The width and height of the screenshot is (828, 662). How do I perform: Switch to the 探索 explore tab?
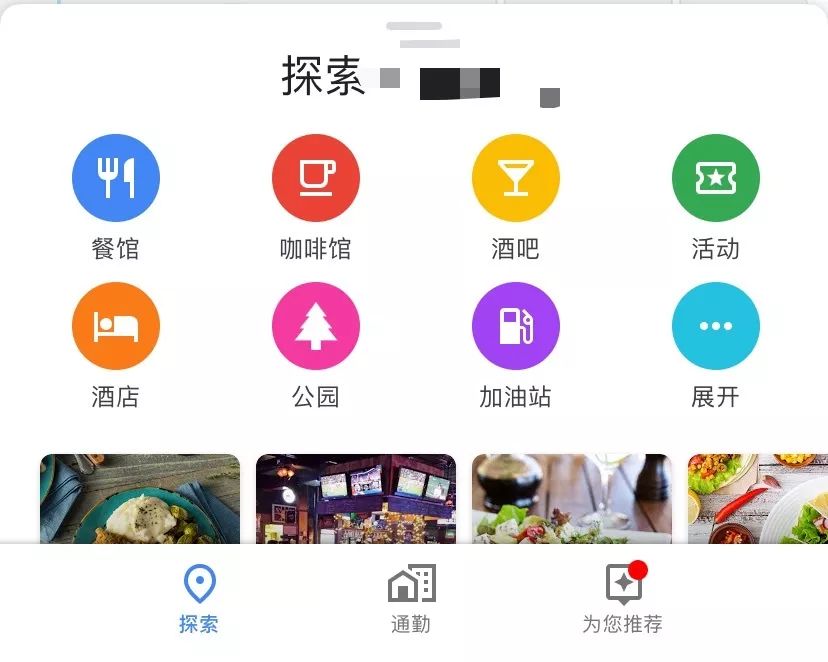(x=199, y=598)
